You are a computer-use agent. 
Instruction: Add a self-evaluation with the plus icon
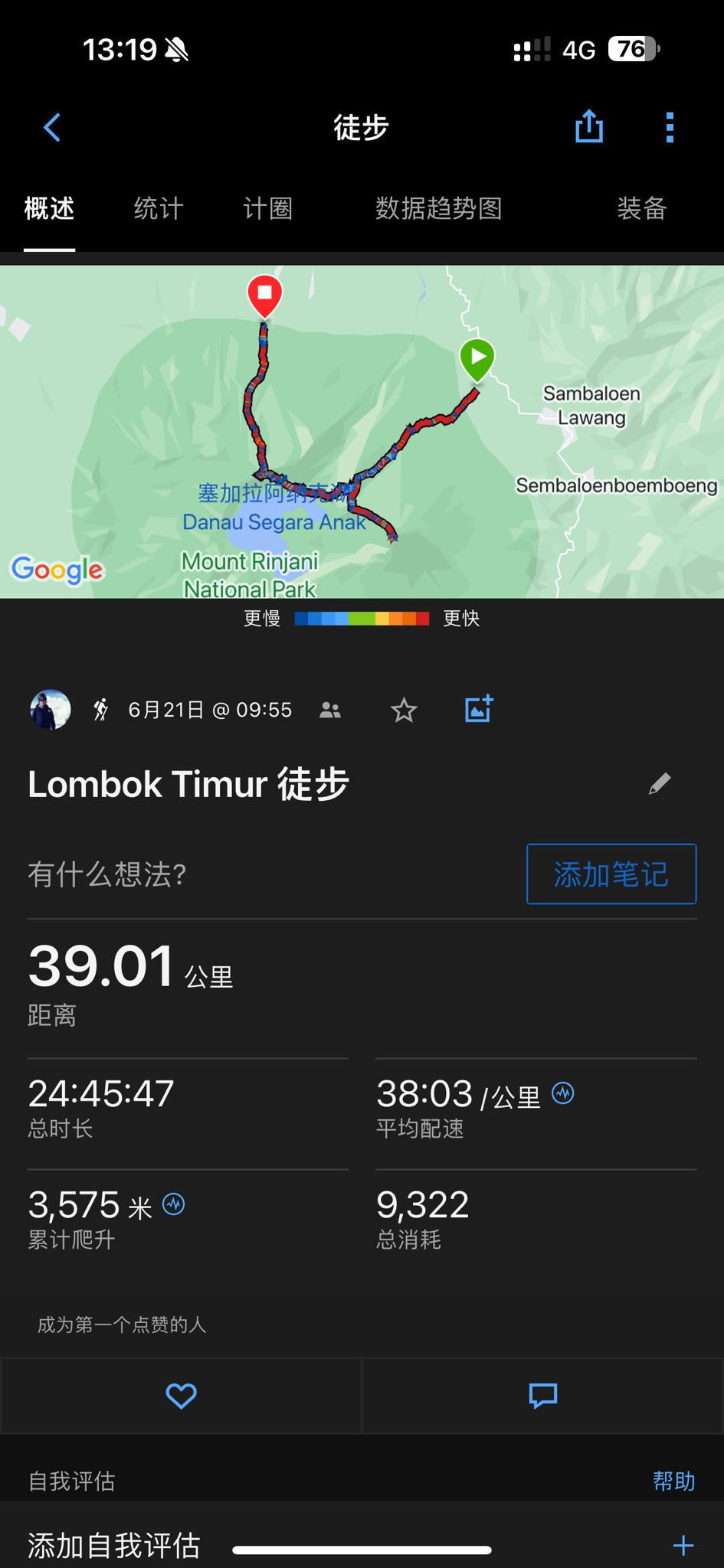683,1545
